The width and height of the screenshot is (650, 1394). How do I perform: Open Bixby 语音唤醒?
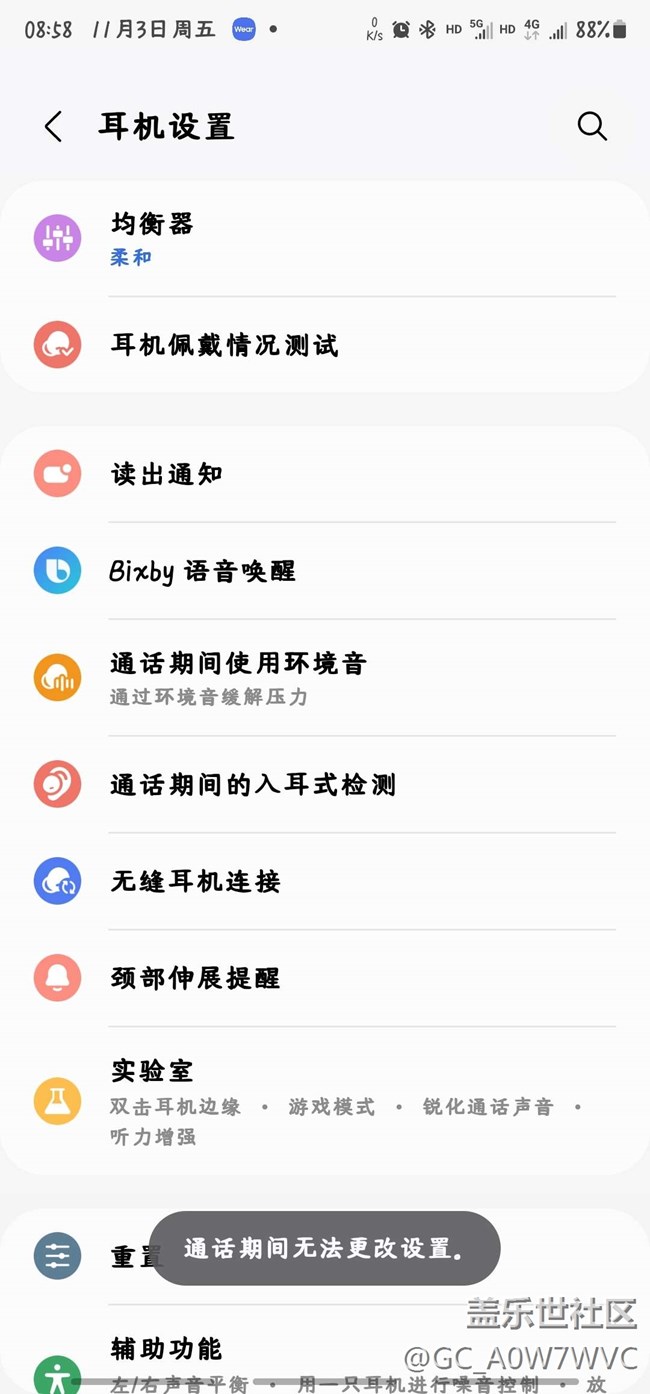[325, 571]
